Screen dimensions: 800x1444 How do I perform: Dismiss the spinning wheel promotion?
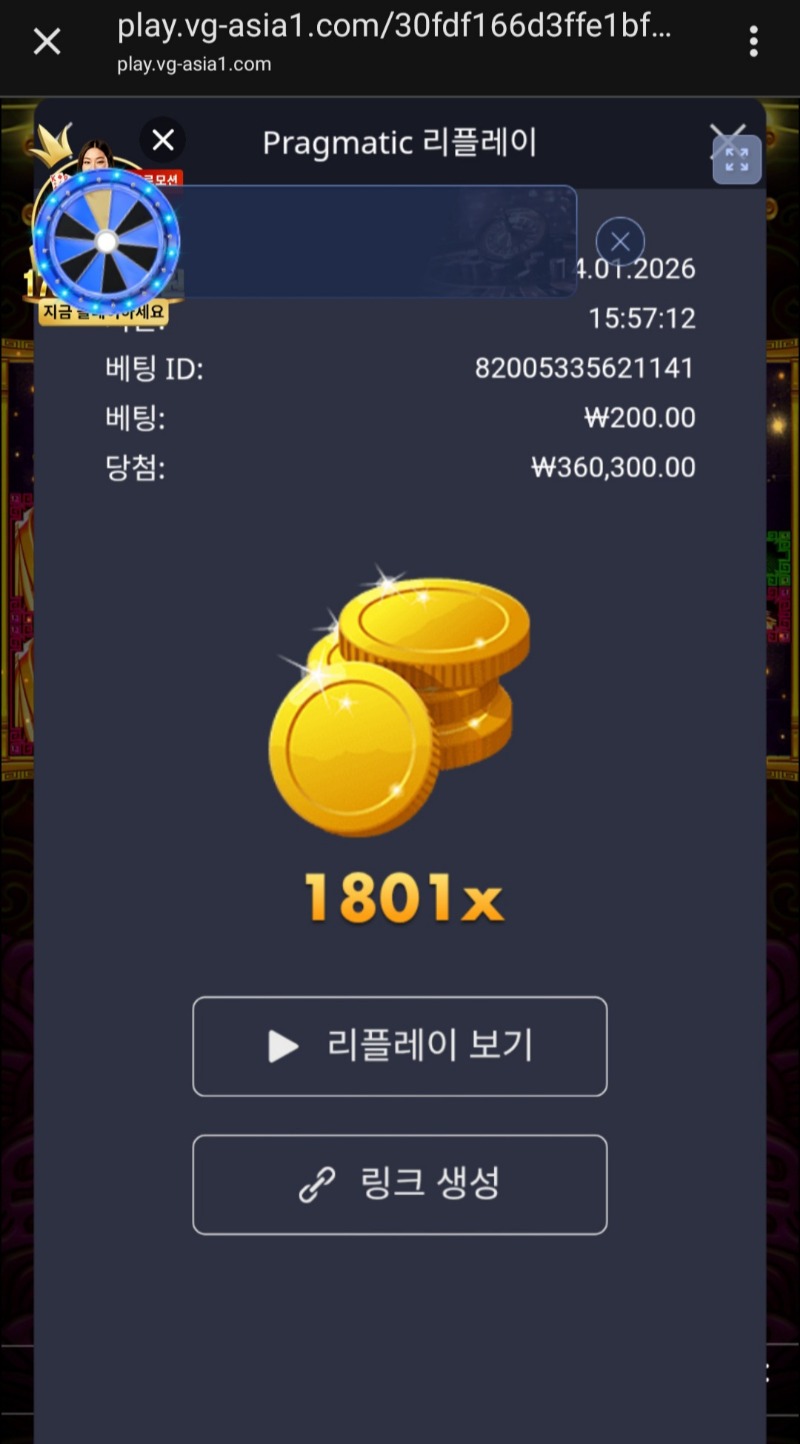(163, 141)
